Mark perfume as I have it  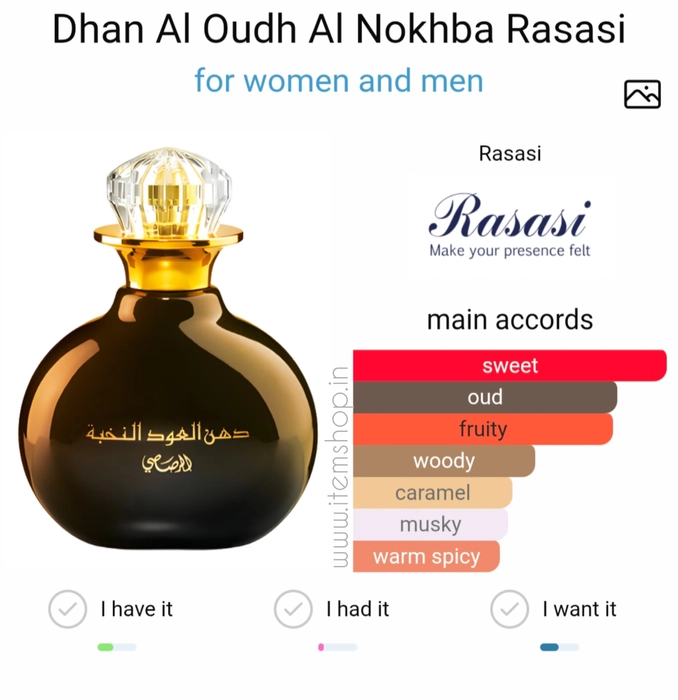point(68,609)
